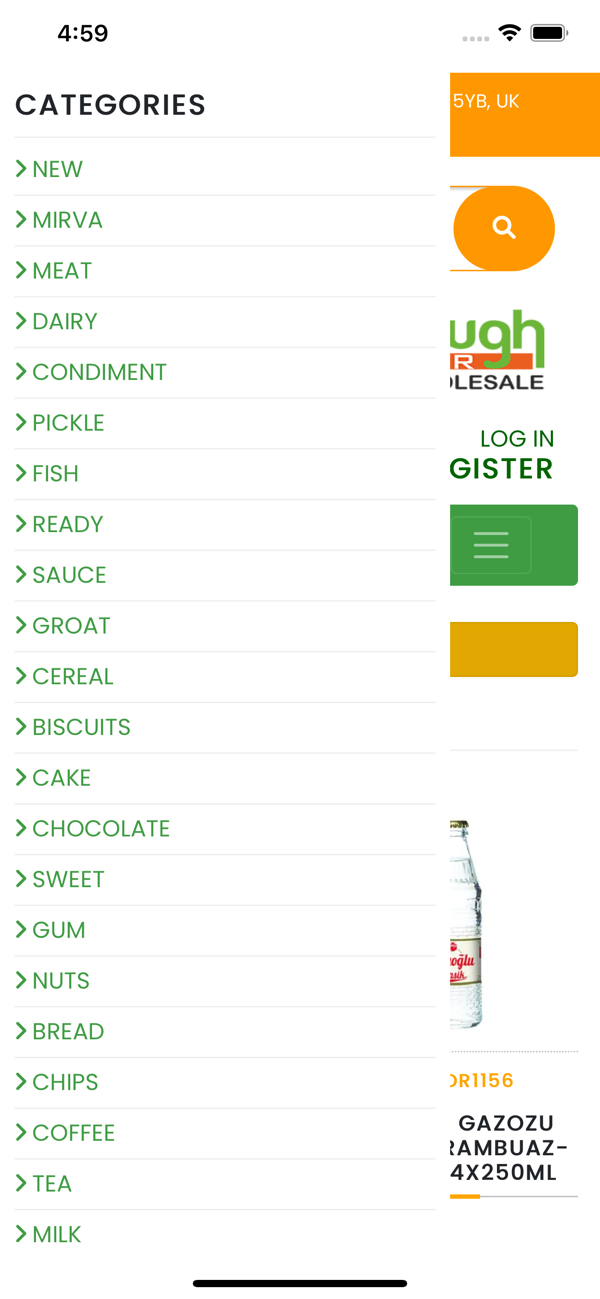This screenshot has width=600, height=1299.
Task: Browse the DAIRY category
Action: [64, 322]
